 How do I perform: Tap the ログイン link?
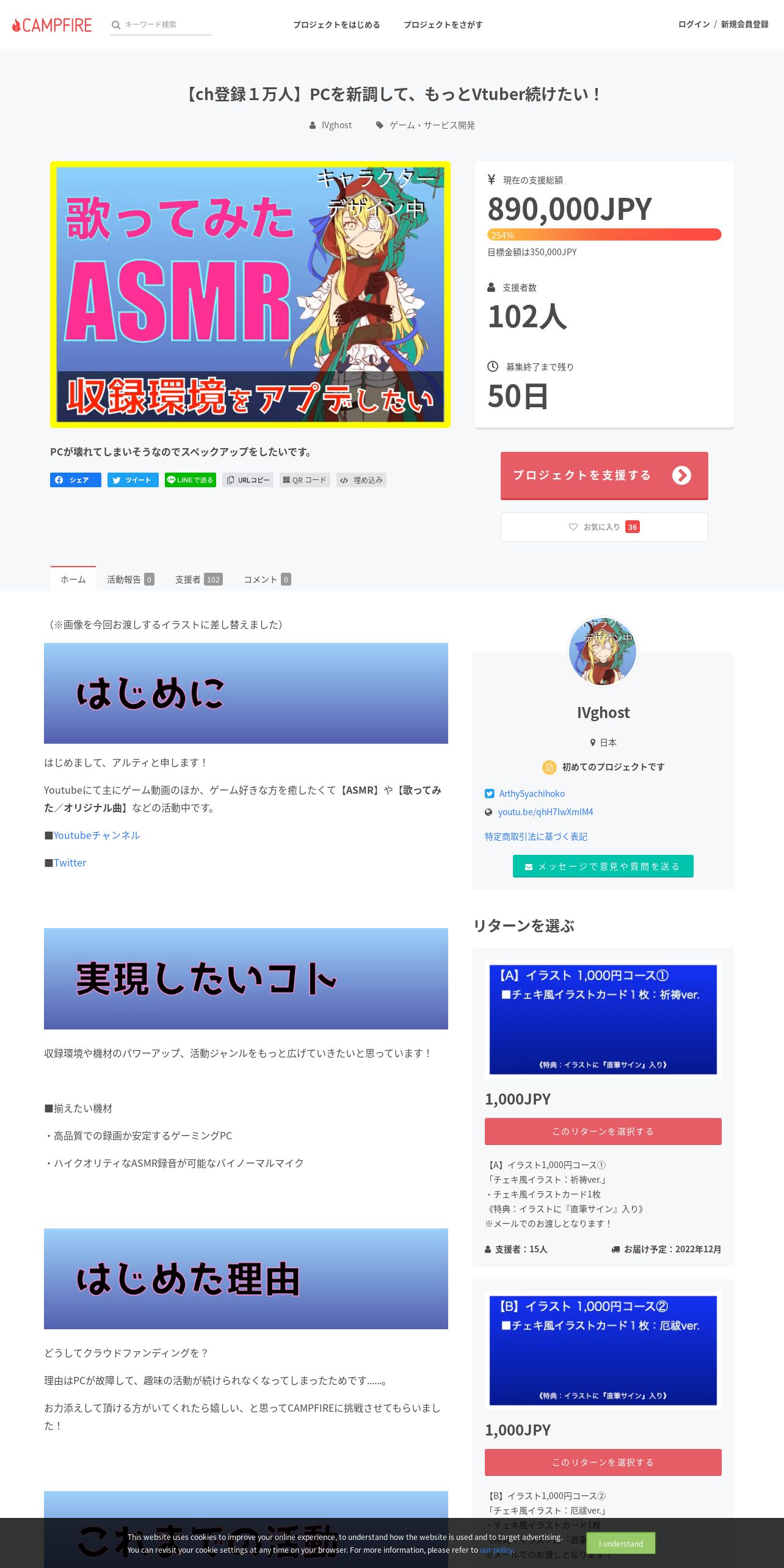[694, 24]
